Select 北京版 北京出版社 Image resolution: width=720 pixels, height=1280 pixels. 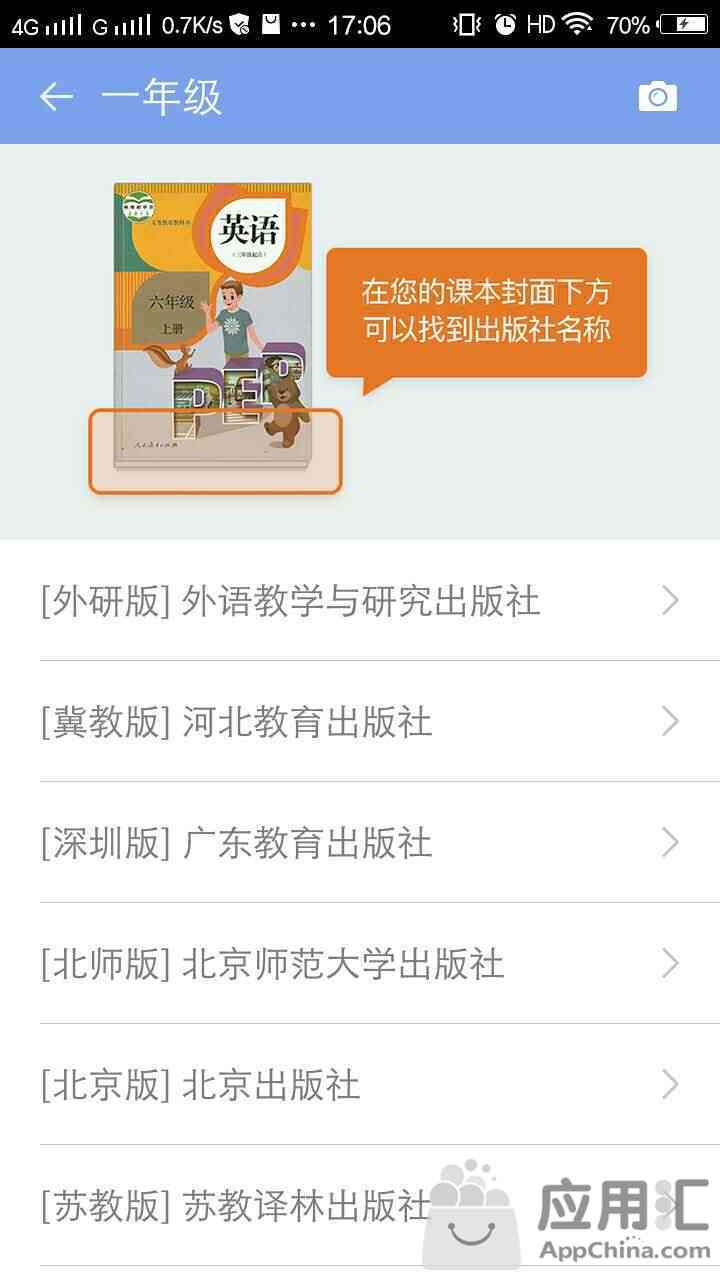(x=360, y=1085)
